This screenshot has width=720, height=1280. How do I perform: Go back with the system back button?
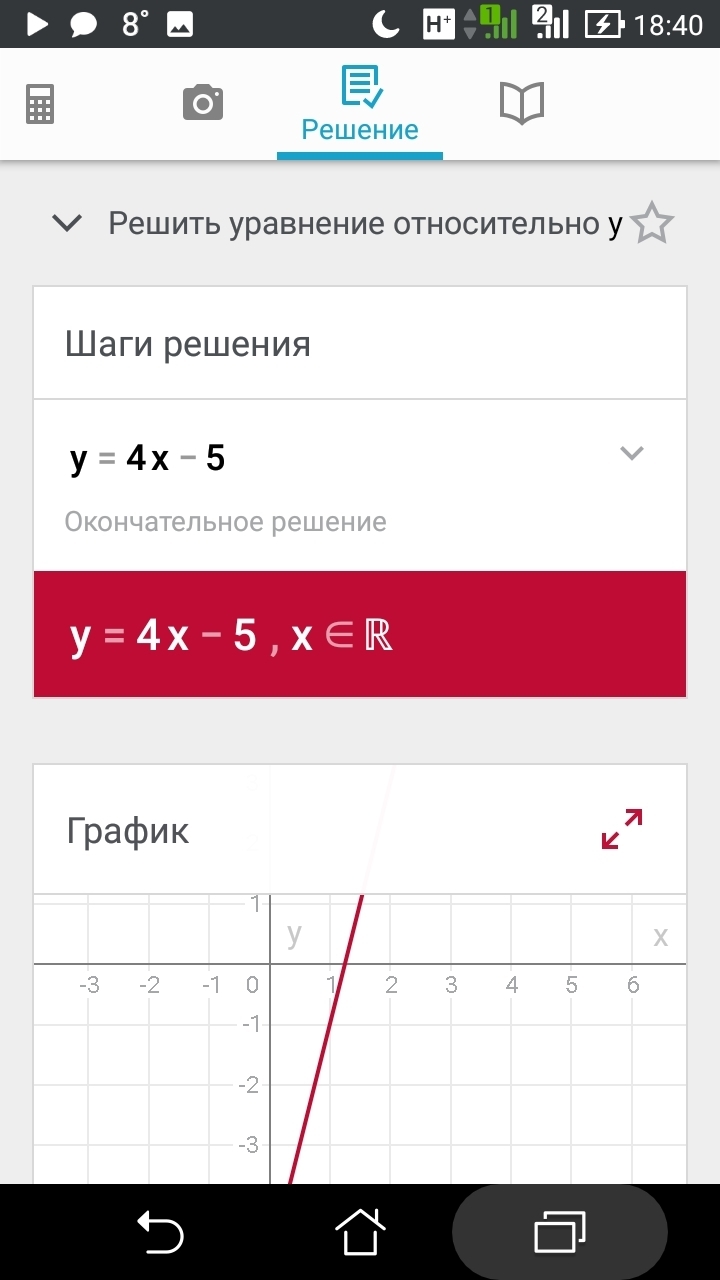160,1232
